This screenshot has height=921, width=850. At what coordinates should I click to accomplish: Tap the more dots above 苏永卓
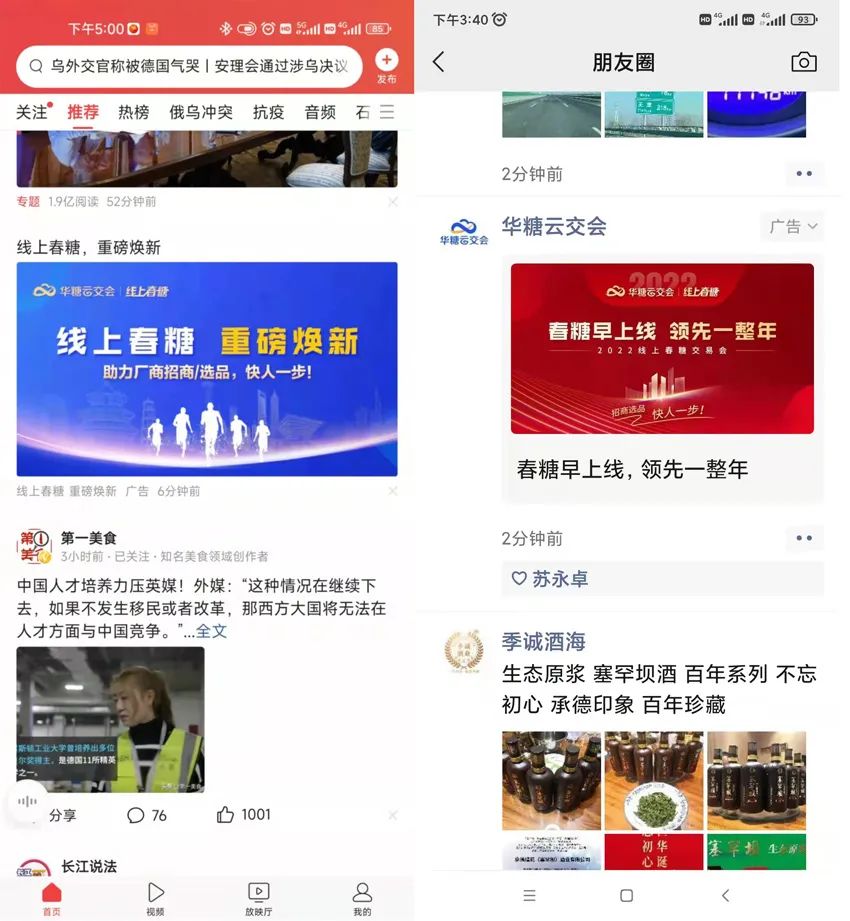tap(804, 538)
